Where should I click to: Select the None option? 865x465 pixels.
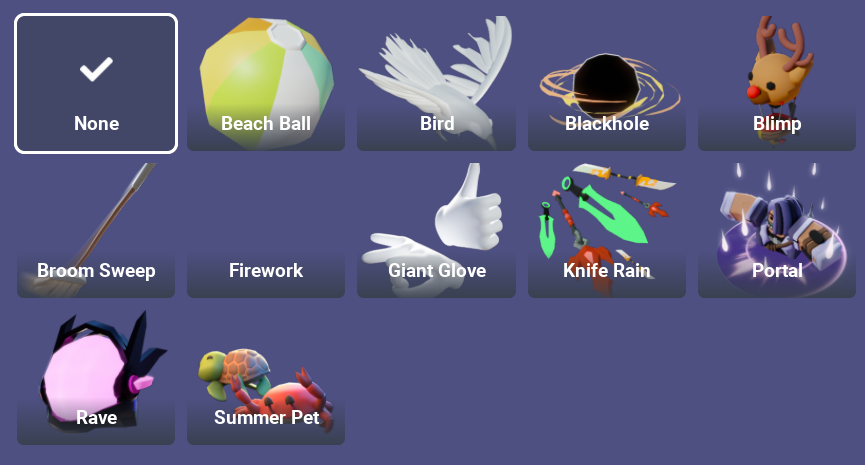coord(96,84)
